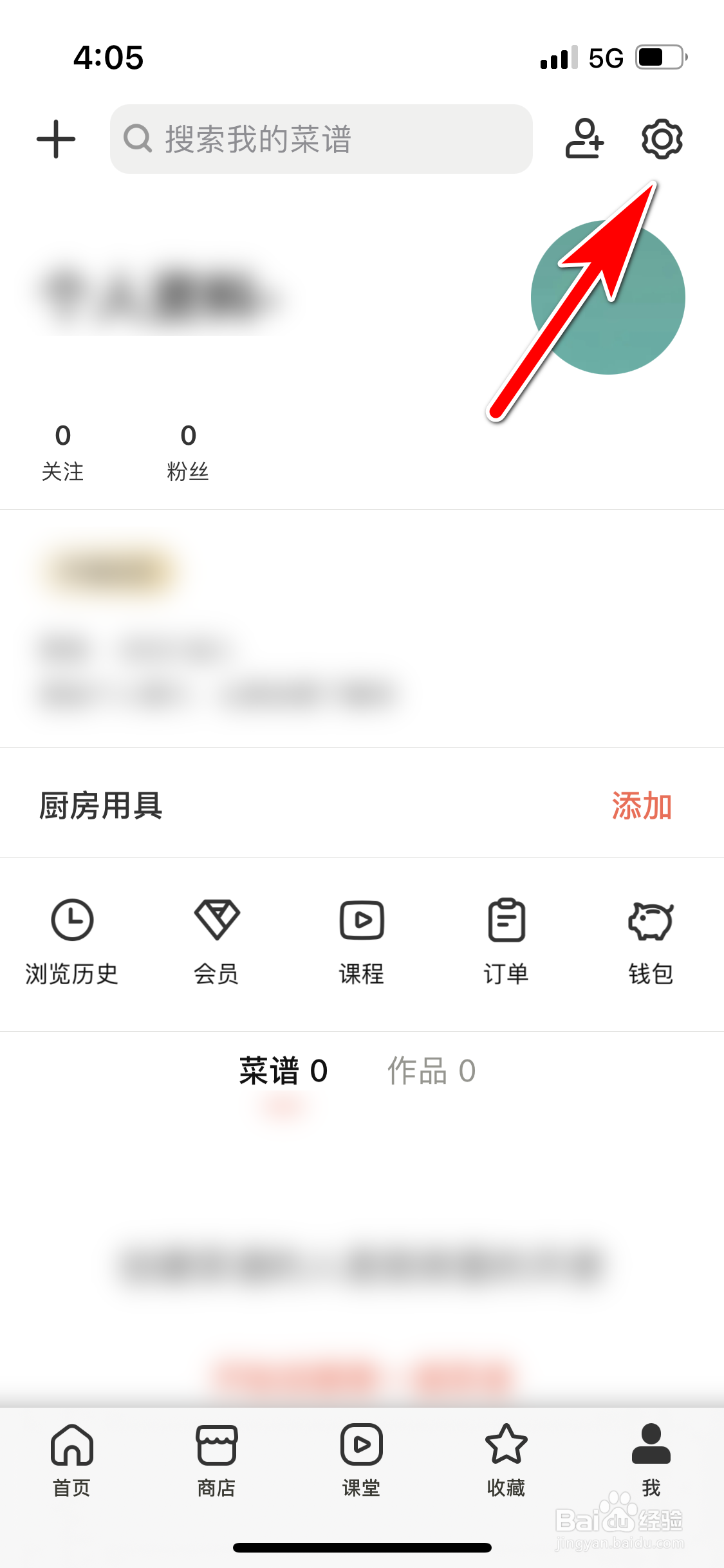Tap the recipe search field
The image size is (724, 1568).
[322, 139]
